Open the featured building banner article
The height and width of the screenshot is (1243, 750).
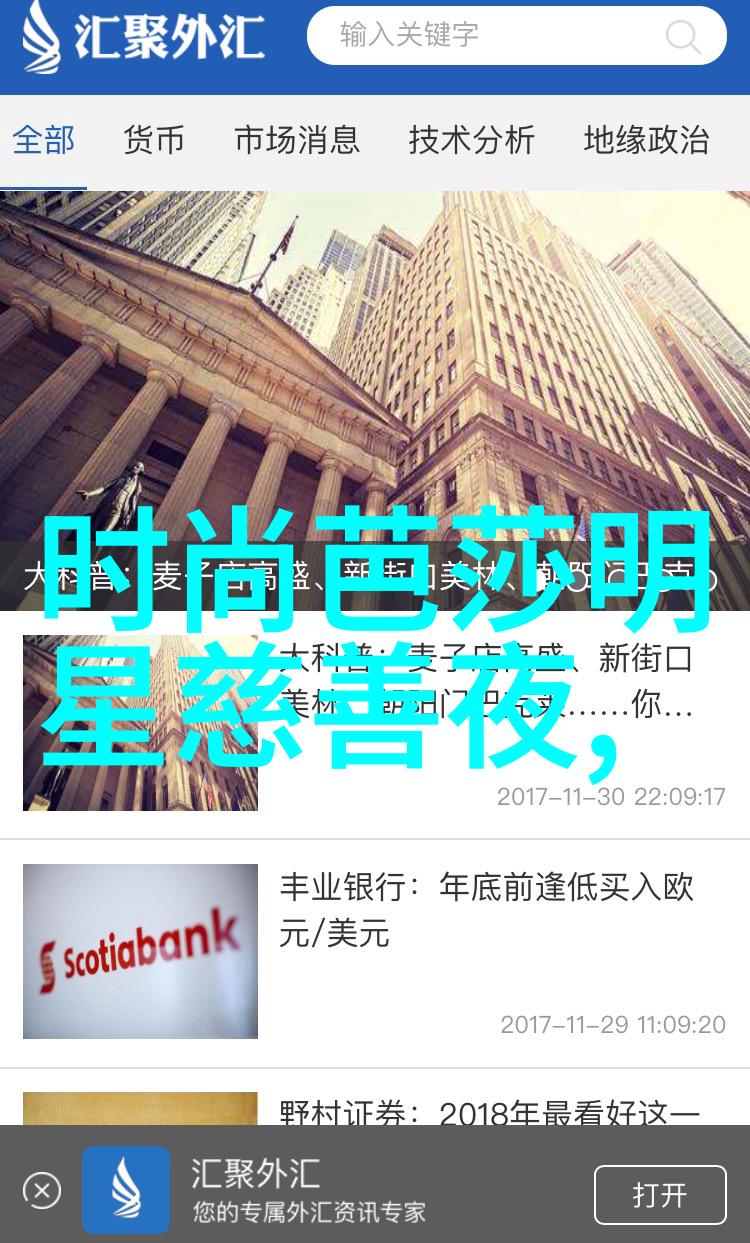(375, 400)
